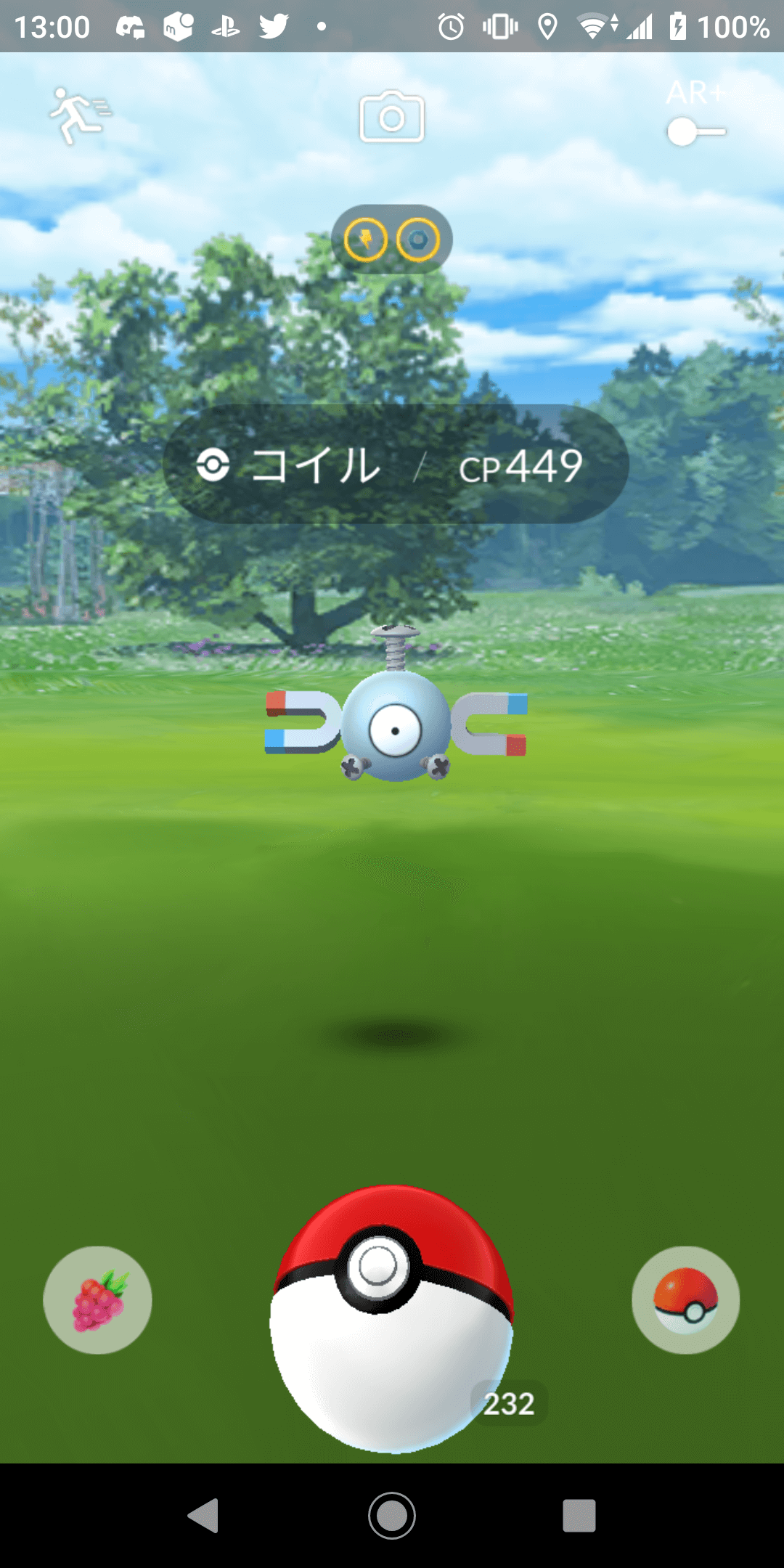
Task: Go back with the system back button
Action: (204, 1516)
